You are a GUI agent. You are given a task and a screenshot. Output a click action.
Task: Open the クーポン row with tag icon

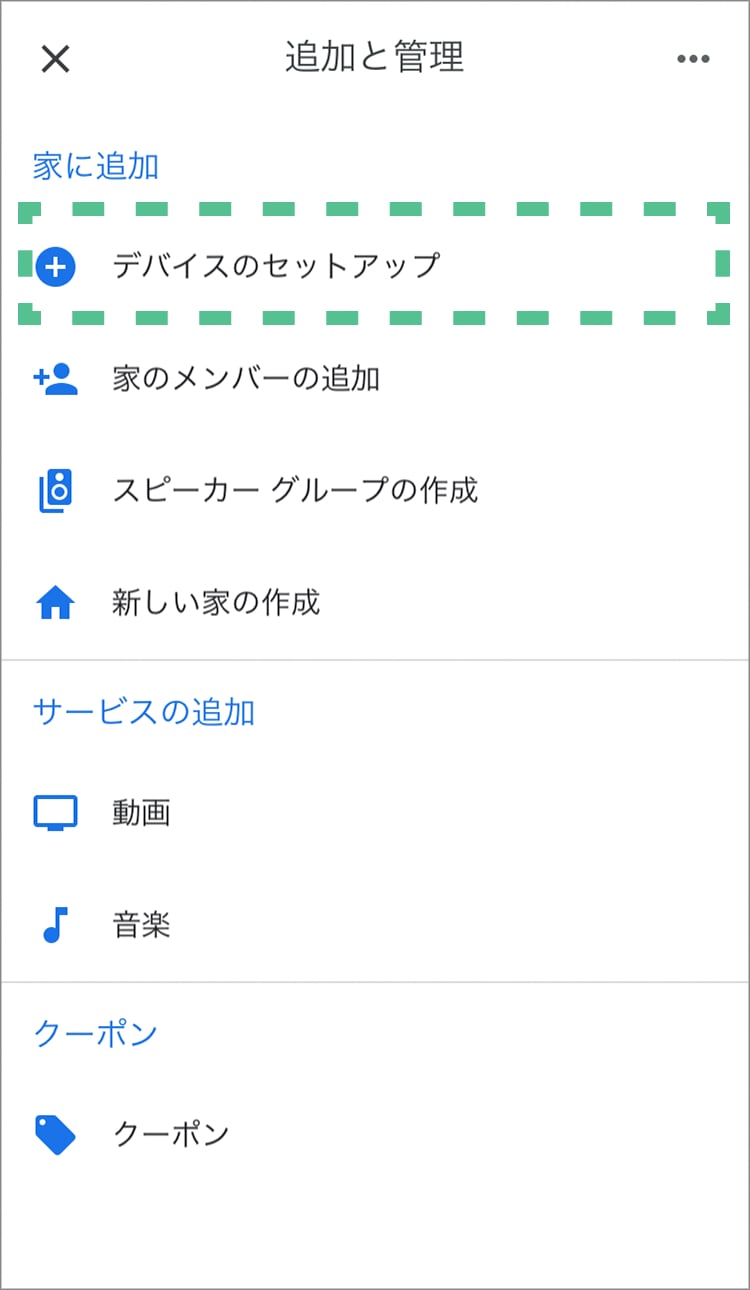[170, 1134]
